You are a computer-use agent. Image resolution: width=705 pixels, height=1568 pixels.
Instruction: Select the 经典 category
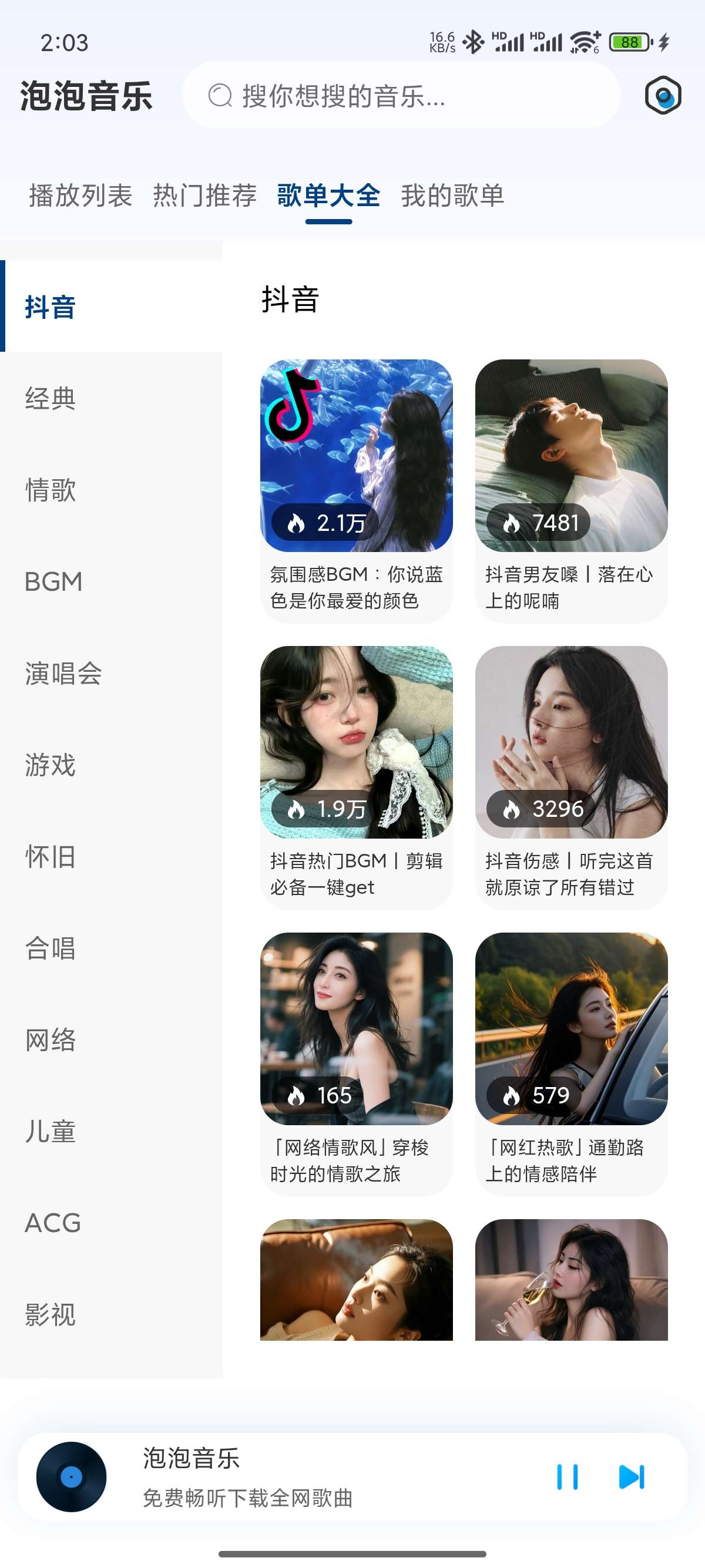tap(51, 399)
